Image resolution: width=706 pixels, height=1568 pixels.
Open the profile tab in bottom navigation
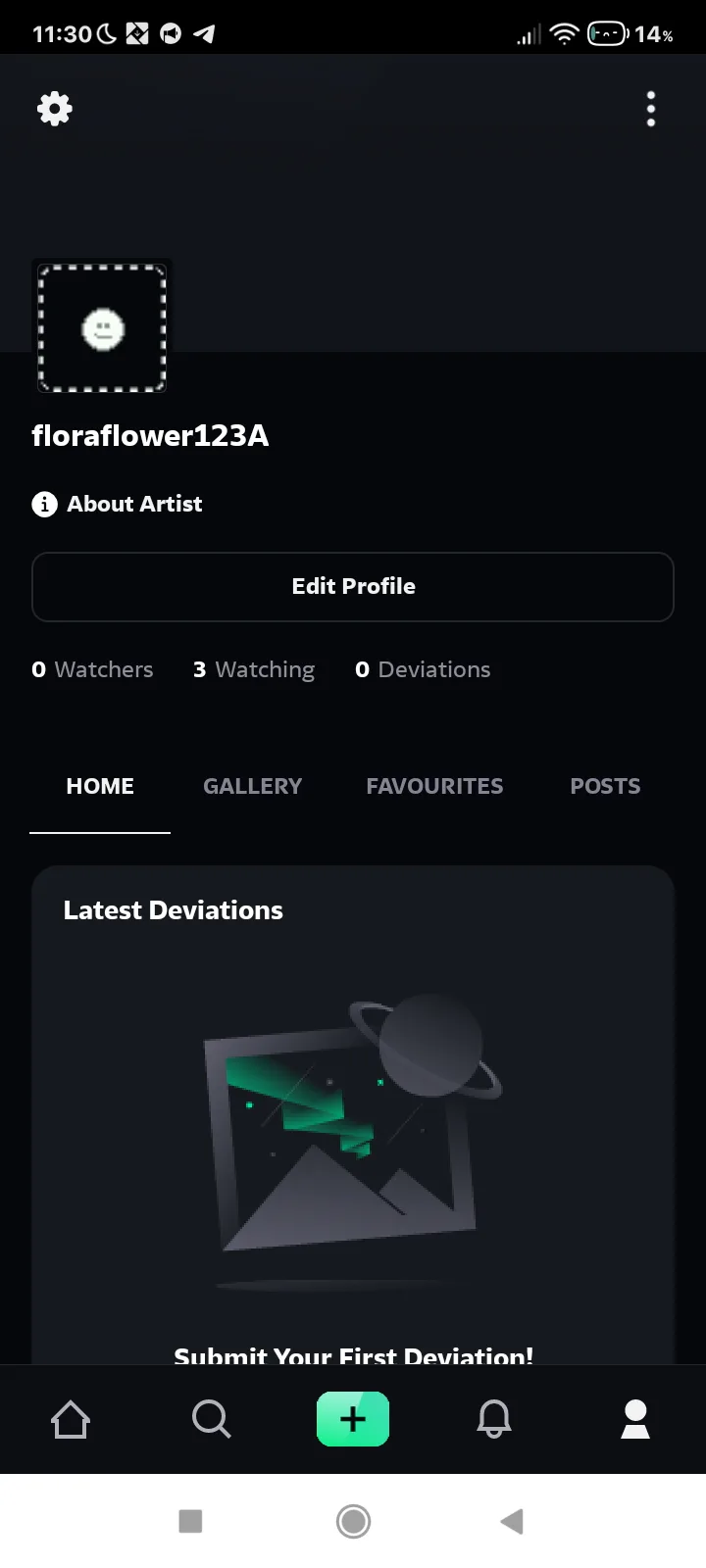click(635, 1419)
